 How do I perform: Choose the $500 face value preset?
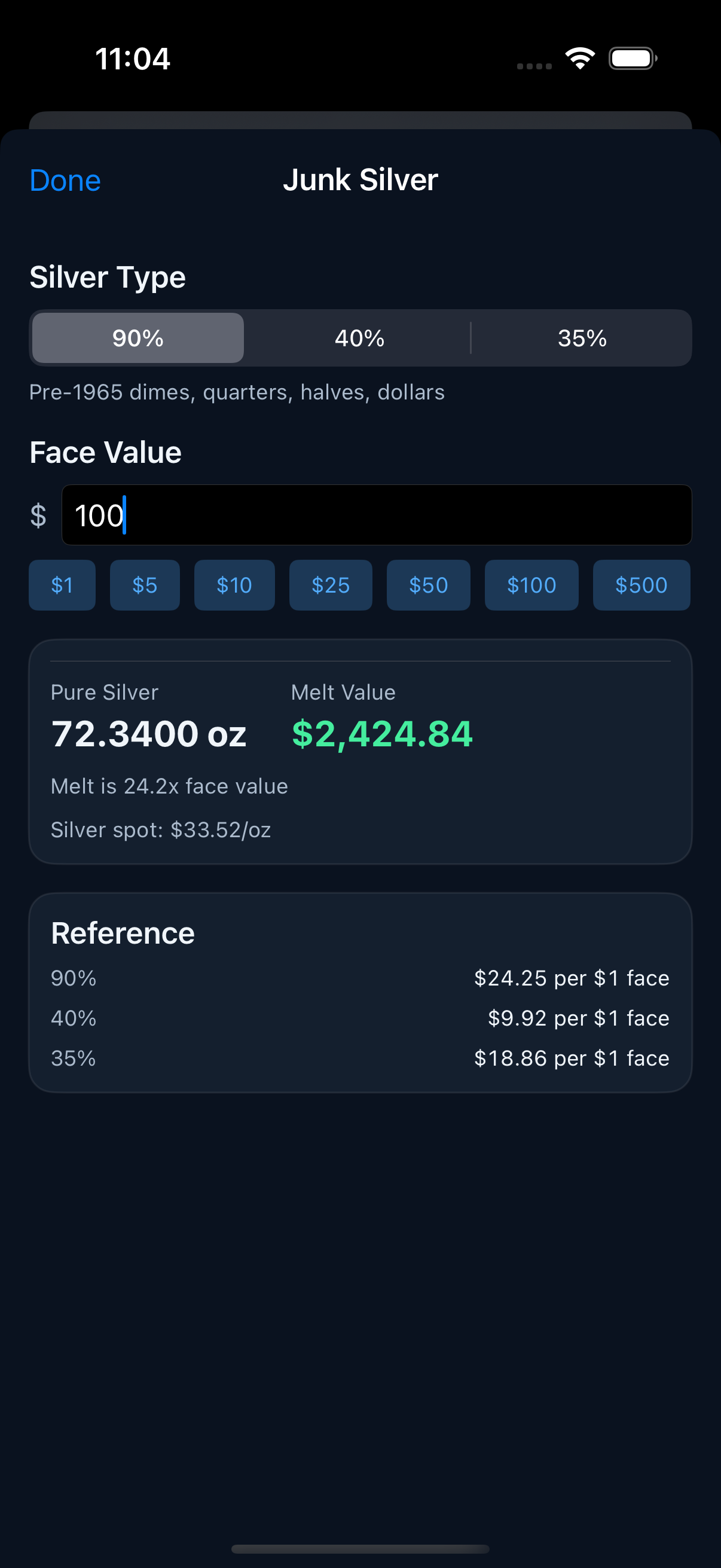[x=641, y=585]
